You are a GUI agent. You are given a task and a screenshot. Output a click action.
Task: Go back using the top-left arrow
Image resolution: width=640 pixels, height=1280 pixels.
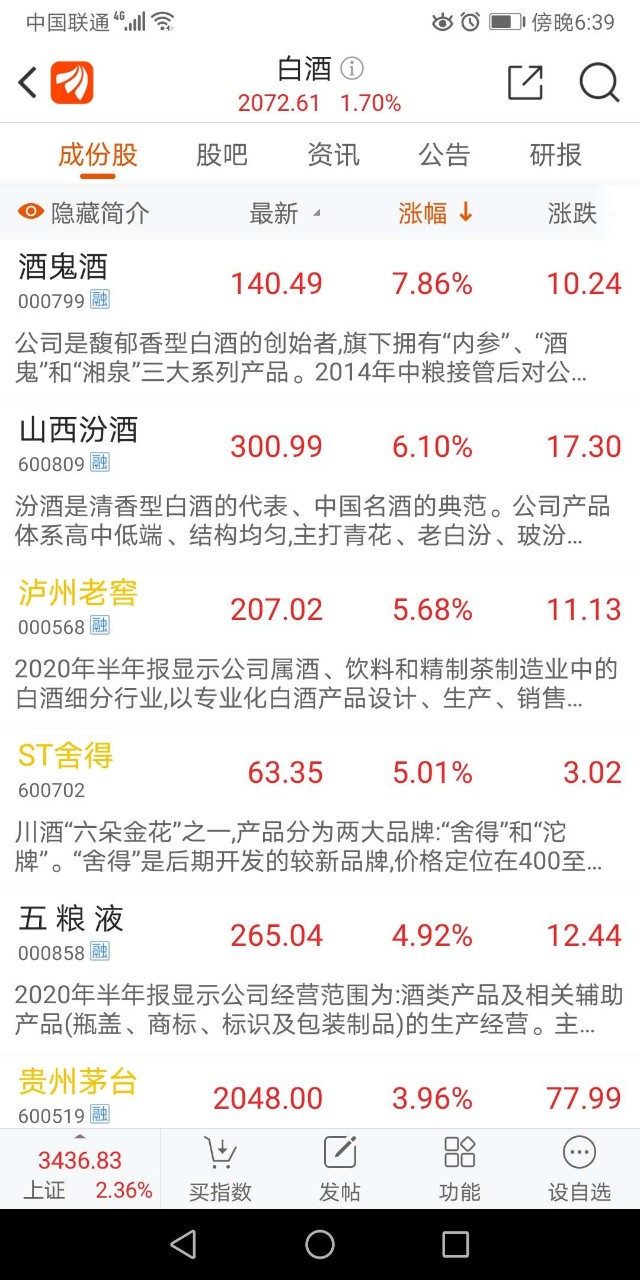(x=28, y=83)
